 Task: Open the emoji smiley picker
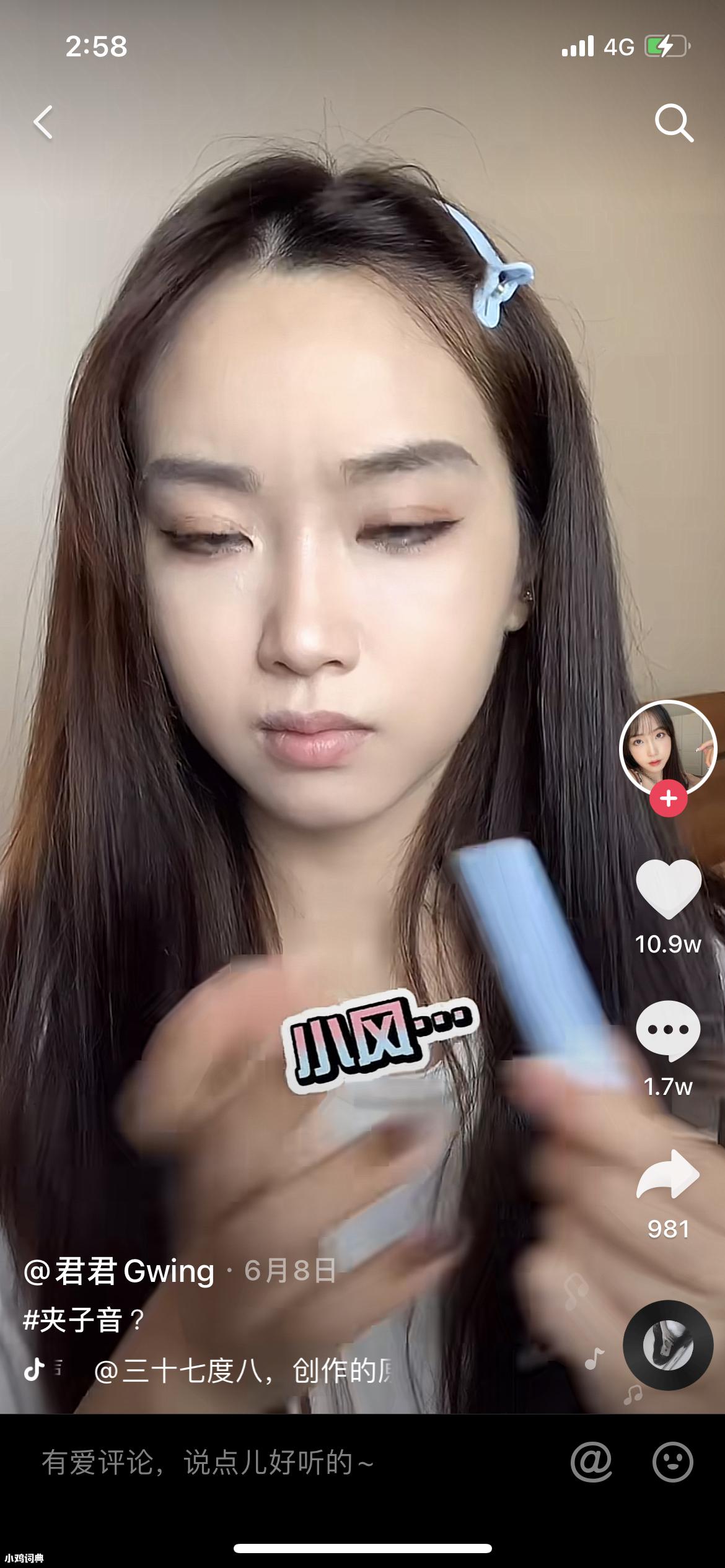pyautogui.click(x=672, y=1462)
